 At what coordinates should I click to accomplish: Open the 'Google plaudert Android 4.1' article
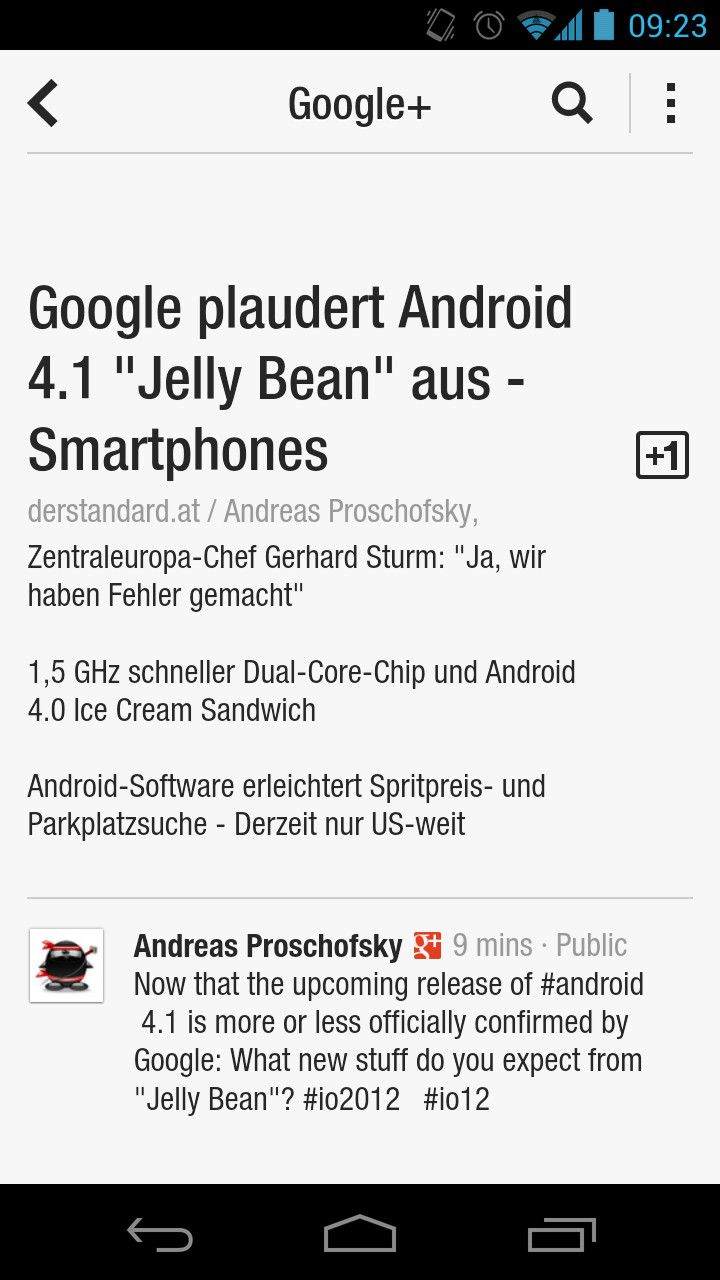point(300,378)
